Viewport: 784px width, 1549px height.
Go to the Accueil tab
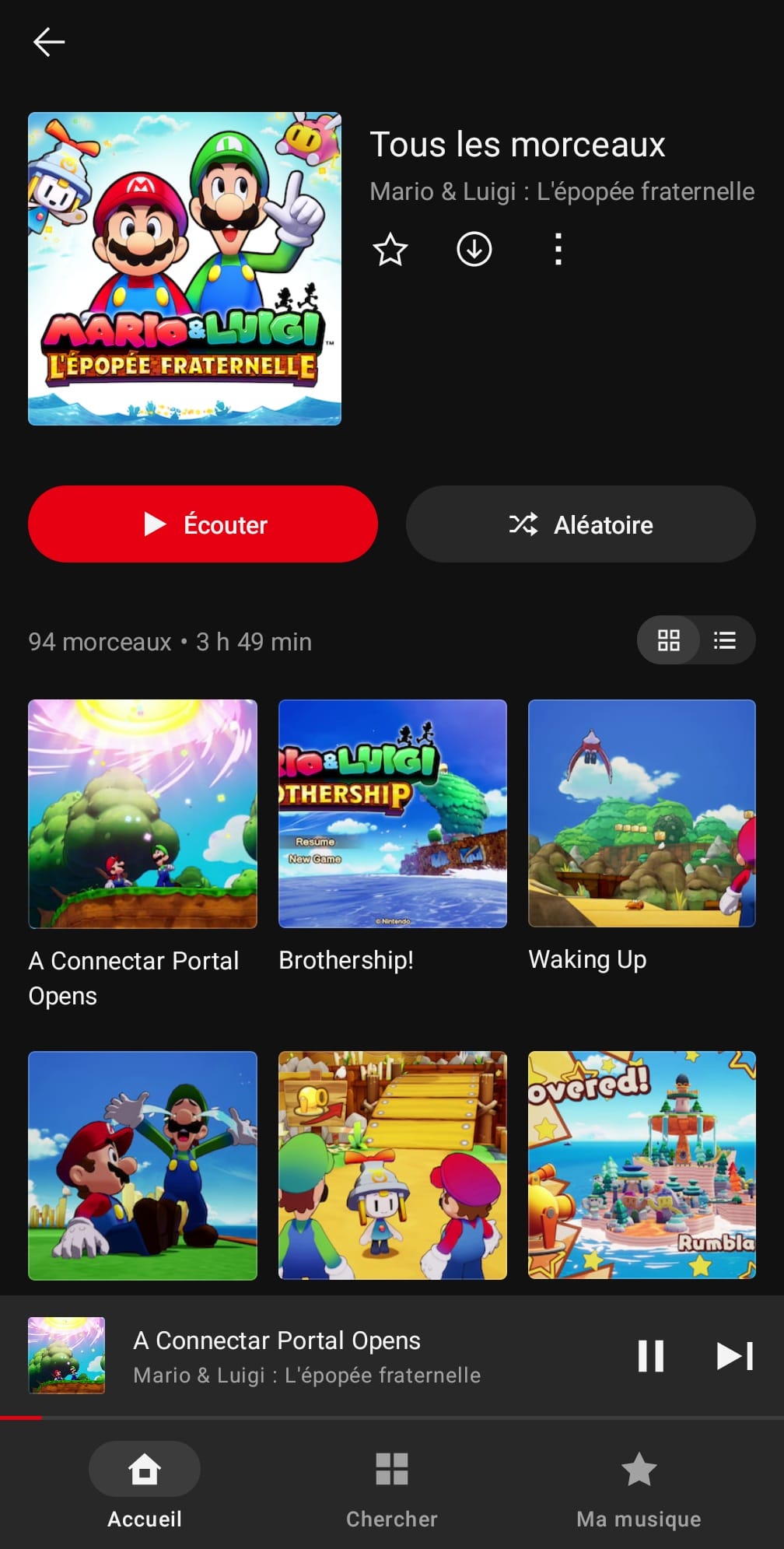[145, 1484]
